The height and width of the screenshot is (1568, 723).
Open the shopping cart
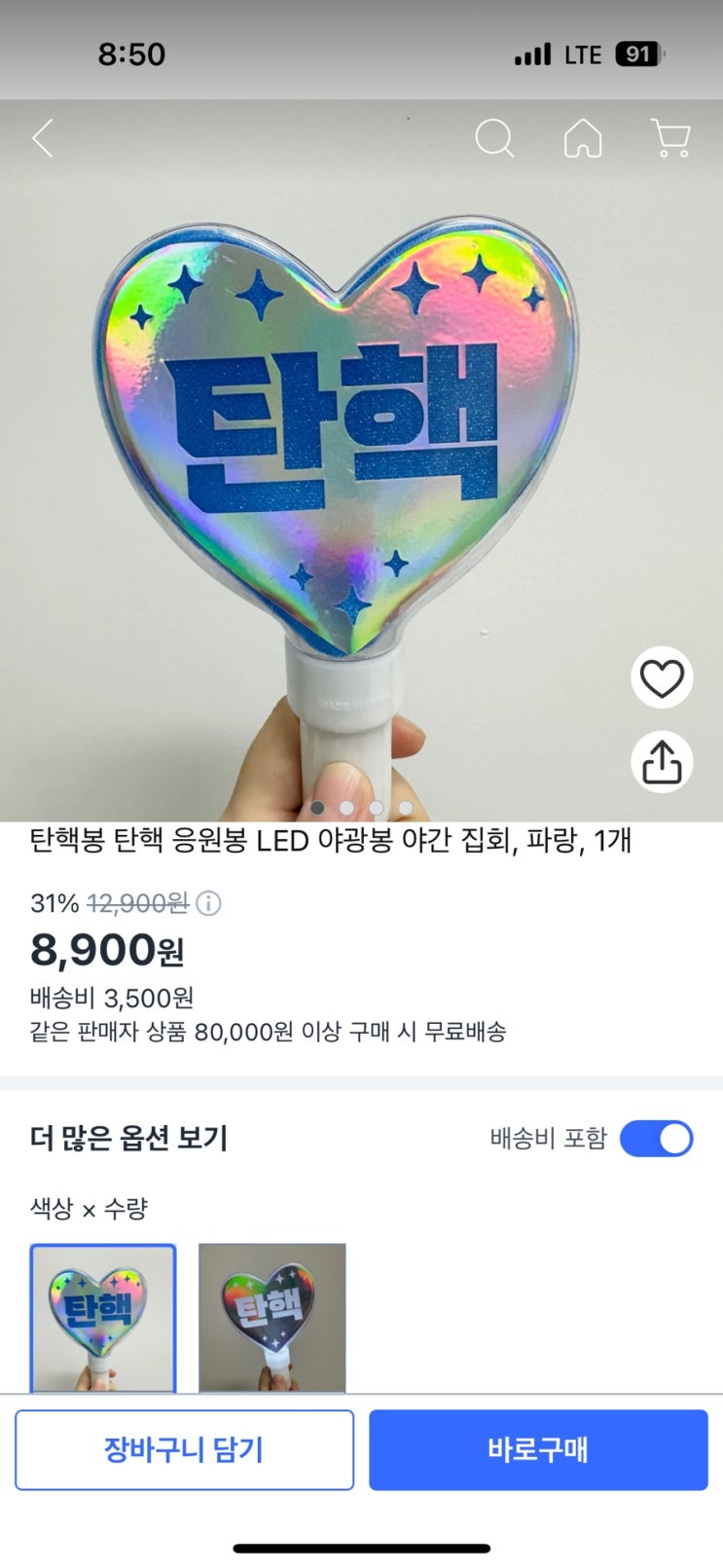[670, 139]
